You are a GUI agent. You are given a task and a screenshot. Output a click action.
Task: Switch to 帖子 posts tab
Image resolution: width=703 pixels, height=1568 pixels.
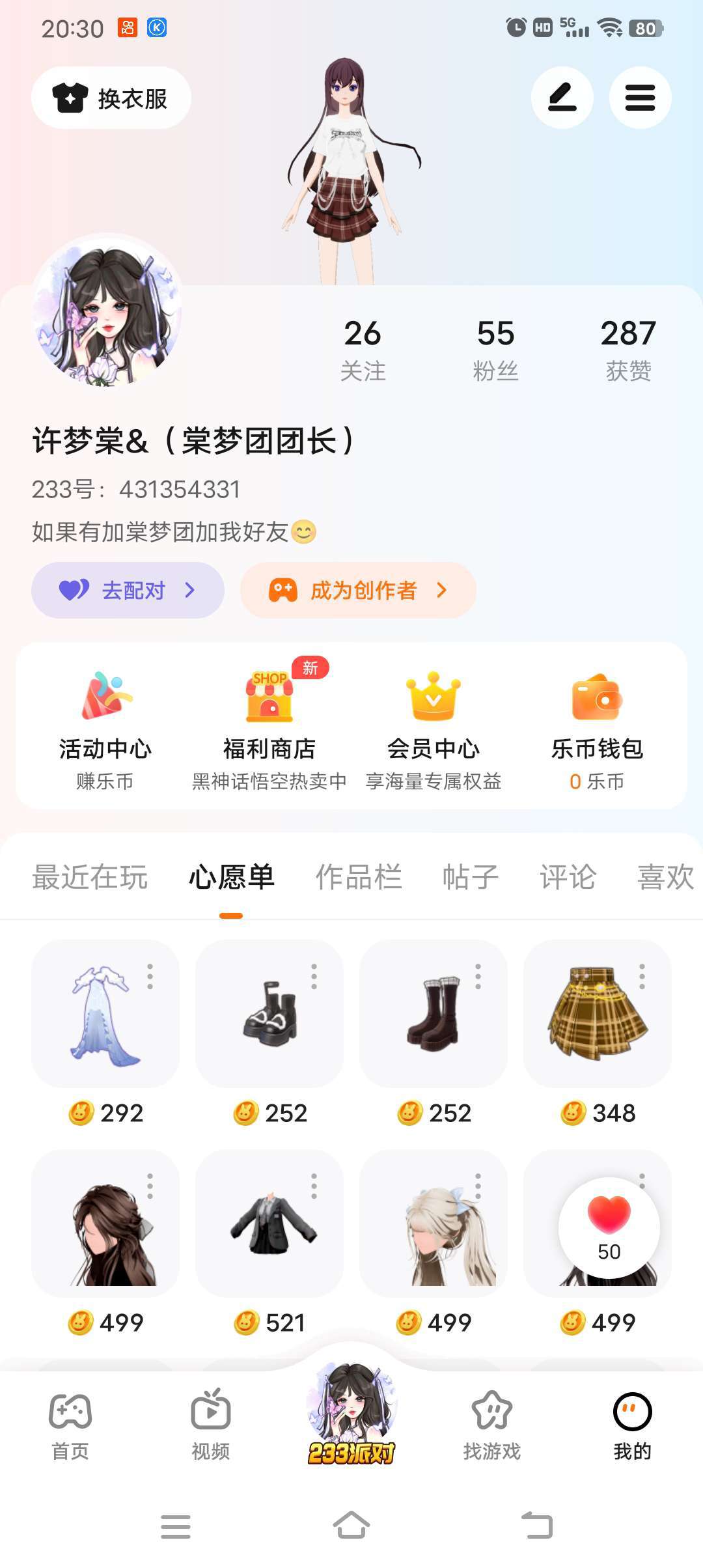point(471,877)
